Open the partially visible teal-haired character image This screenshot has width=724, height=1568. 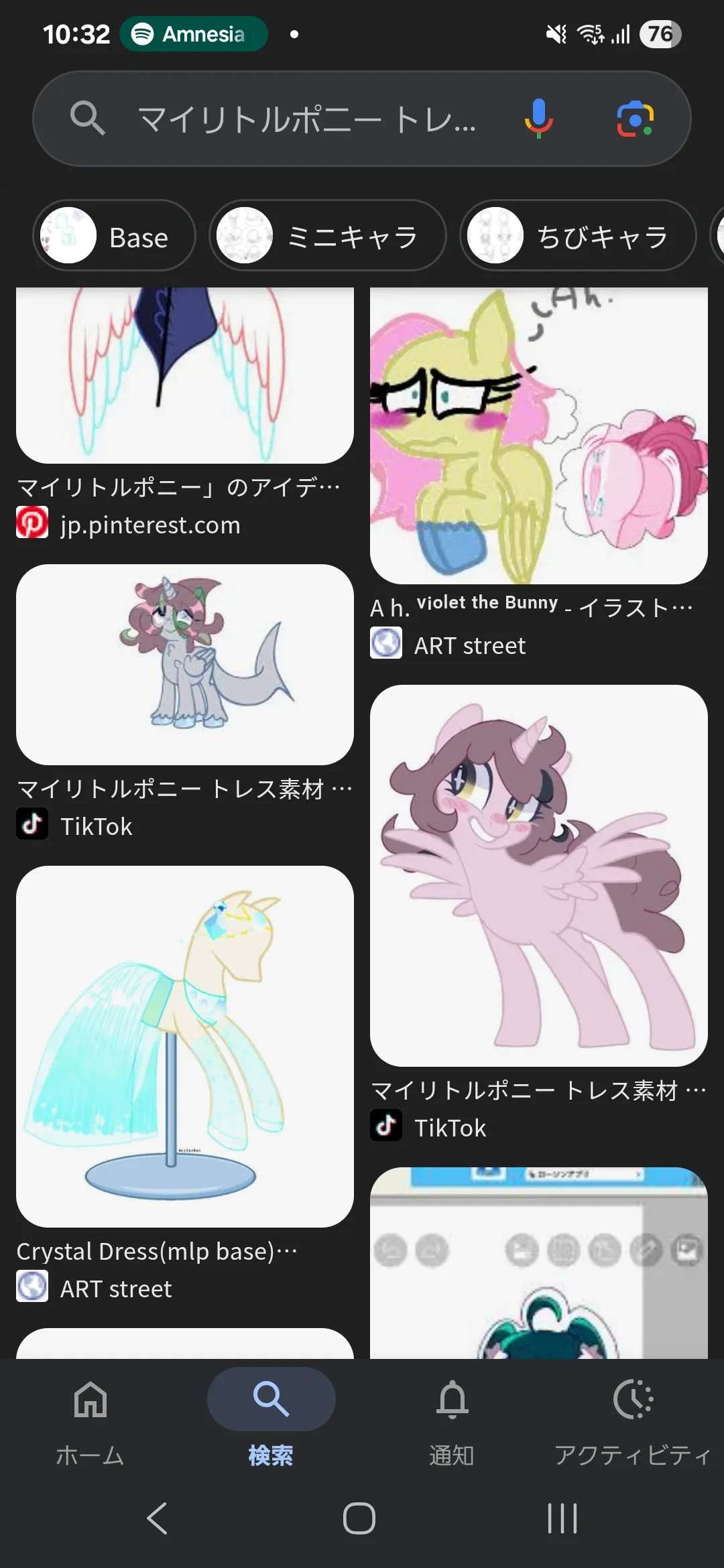[539, 1263]
